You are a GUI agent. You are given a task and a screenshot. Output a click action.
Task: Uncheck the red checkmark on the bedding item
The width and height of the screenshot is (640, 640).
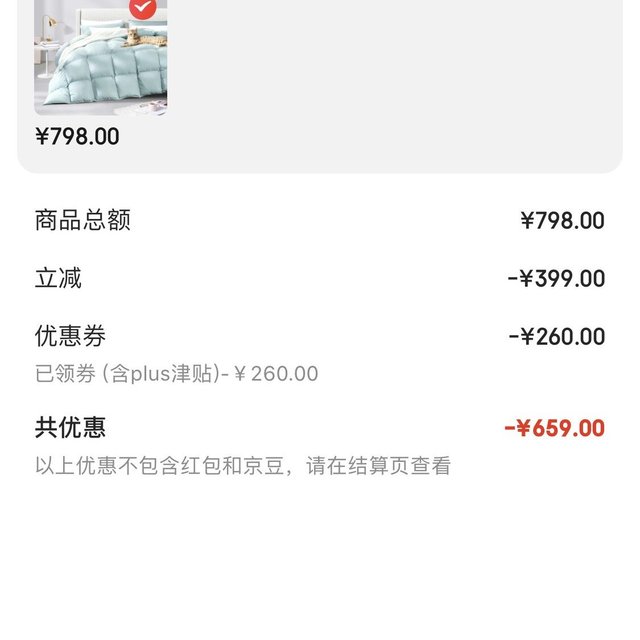143,7
